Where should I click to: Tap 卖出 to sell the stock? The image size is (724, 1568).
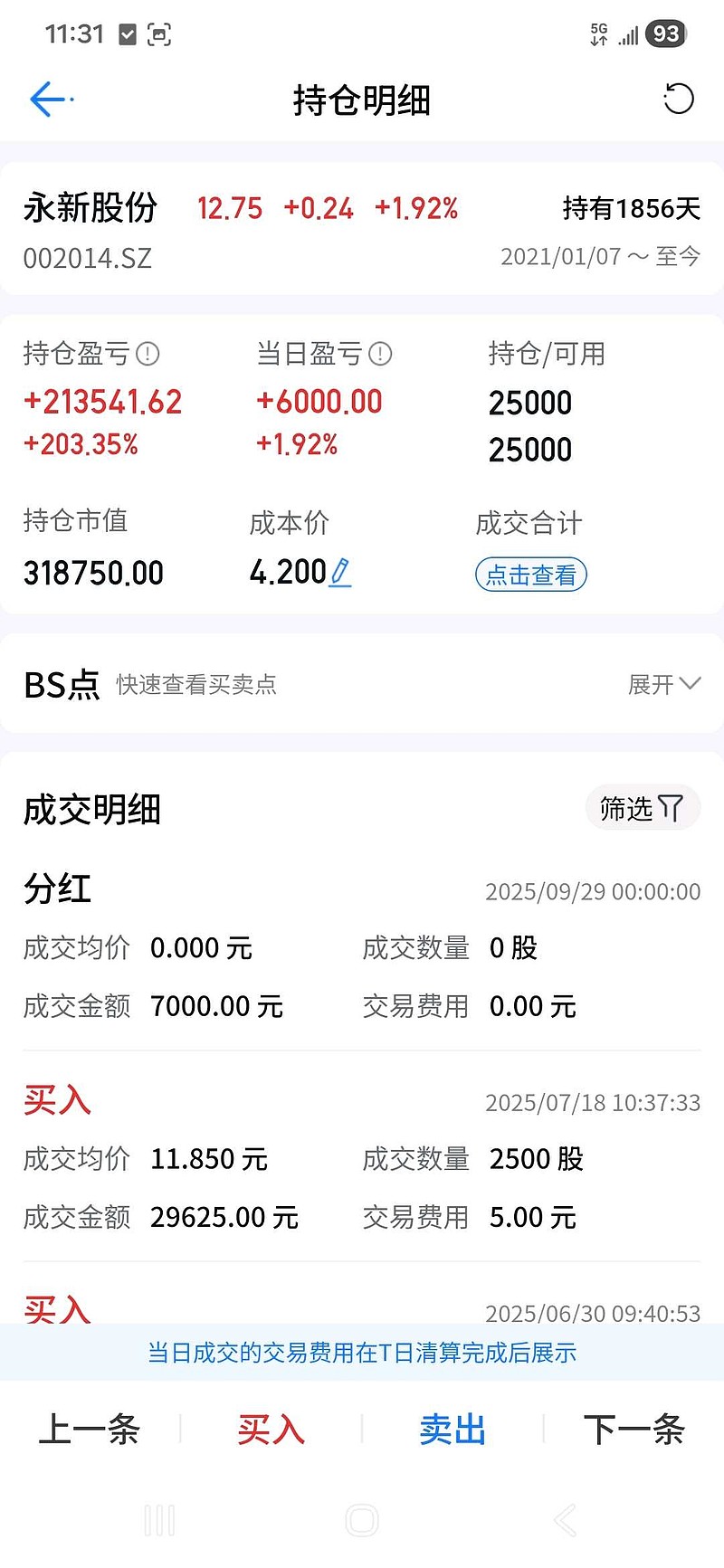(452, 1430)
